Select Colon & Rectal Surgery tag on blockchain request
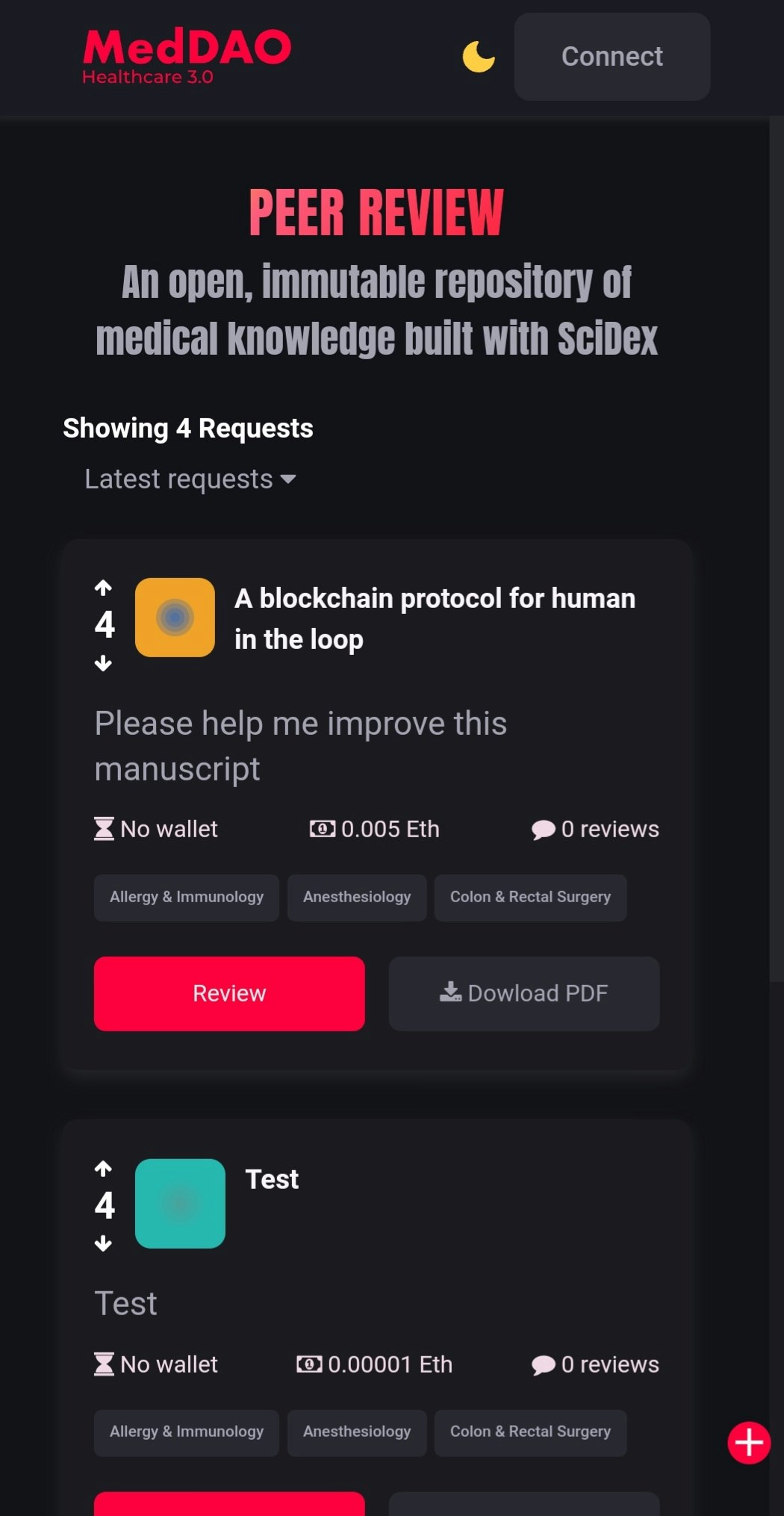 pyautogui.click(x=529, y=897)
